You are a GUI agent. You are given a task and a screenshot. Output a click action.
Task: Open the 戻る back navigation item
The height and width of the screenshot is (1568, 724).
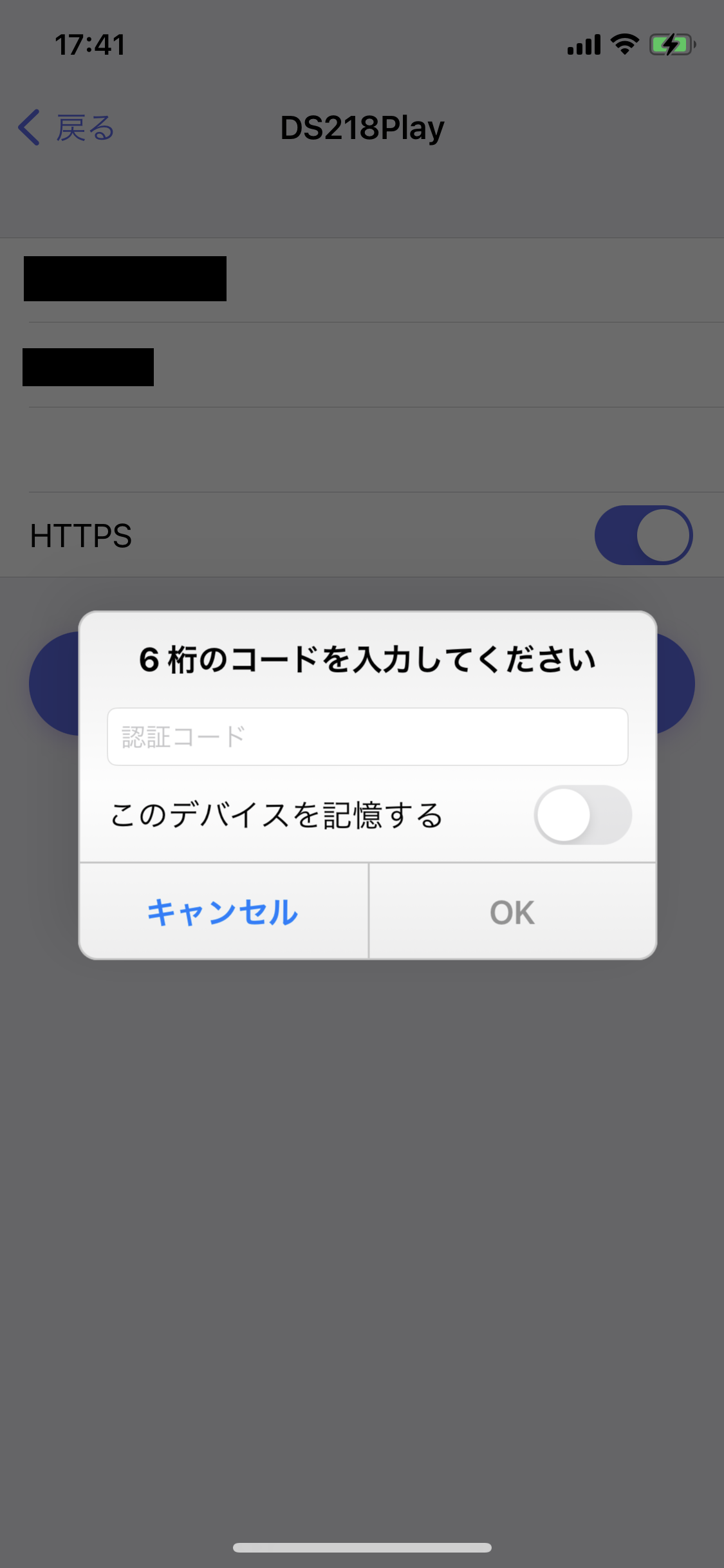(84, 128)
